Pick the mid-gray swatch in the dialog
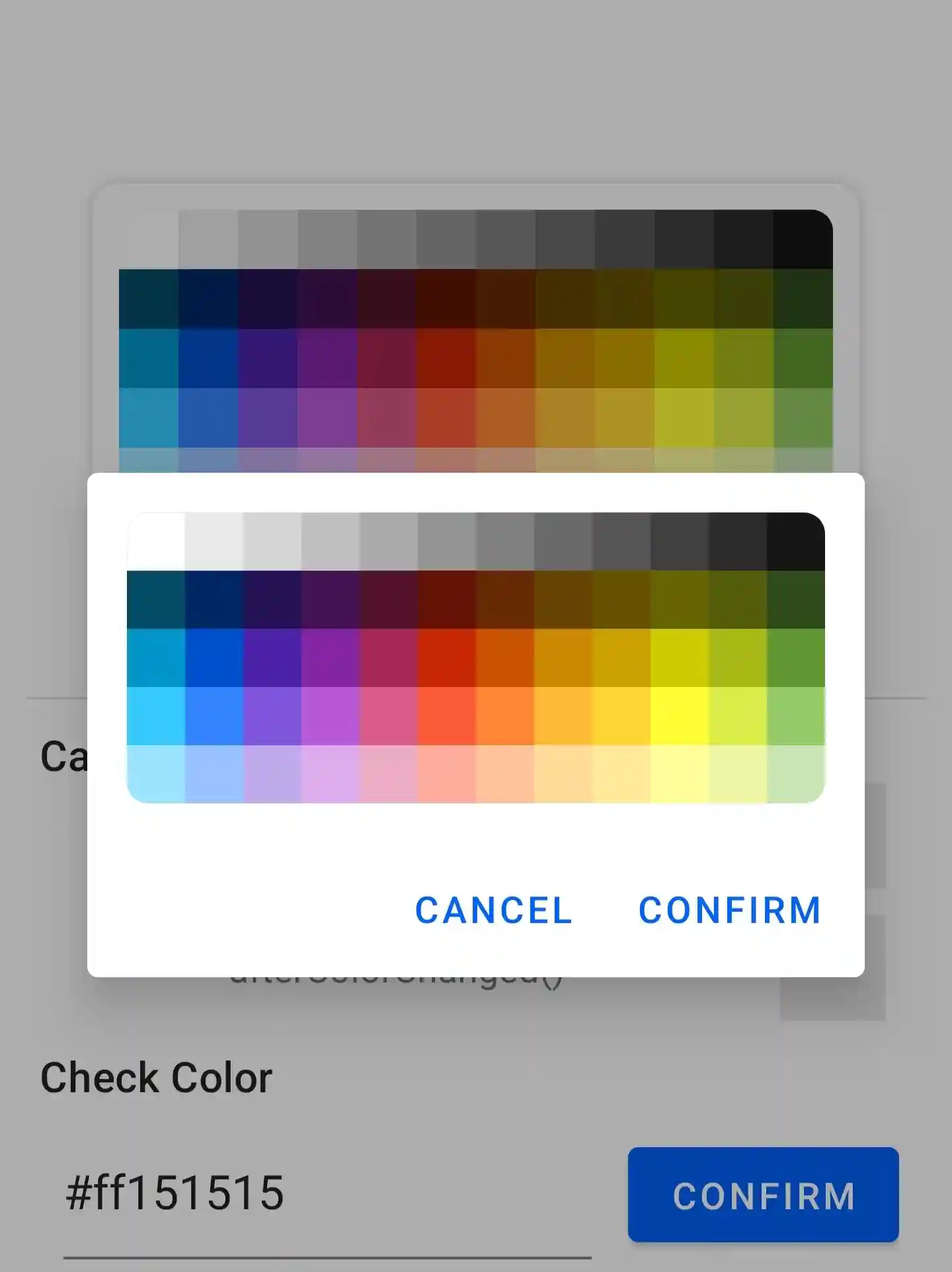 pos(447,541)
